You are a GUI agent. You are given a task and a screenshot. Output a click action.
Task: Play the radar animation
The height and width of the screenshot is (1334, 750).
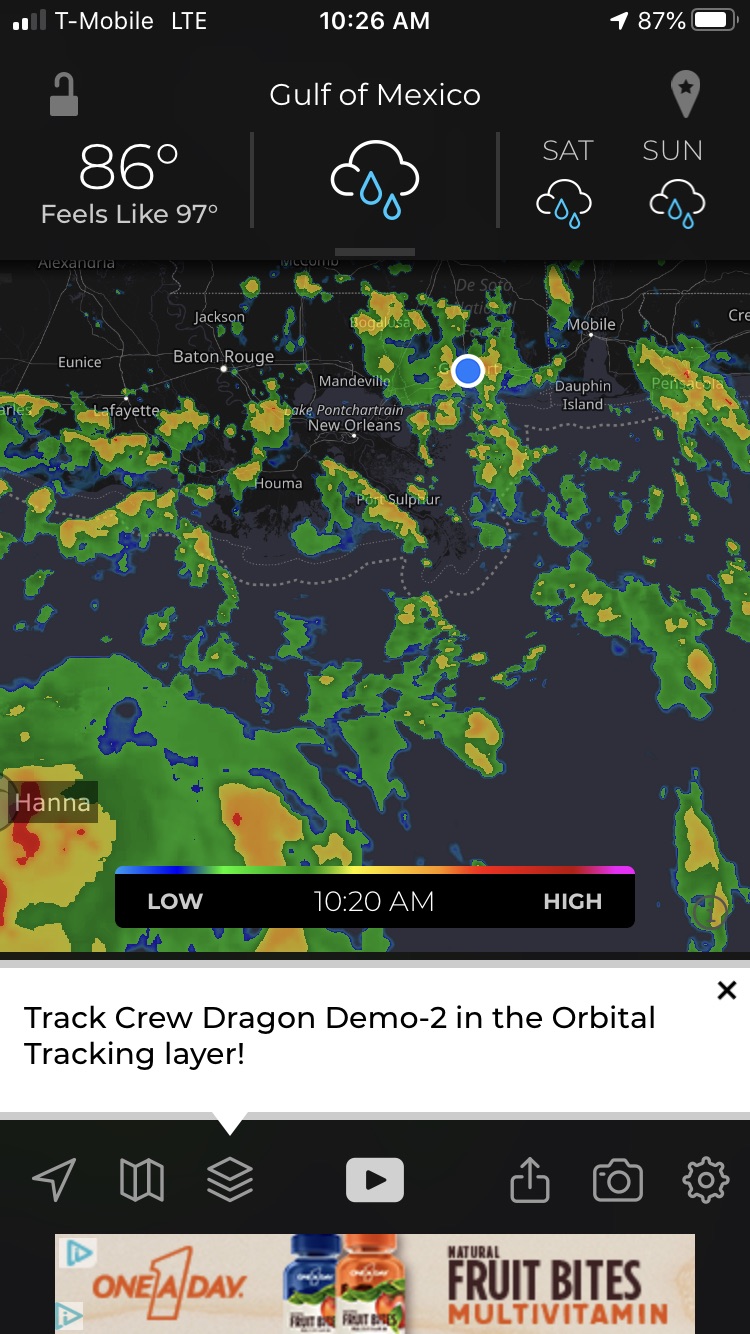tap(375, 1180)
